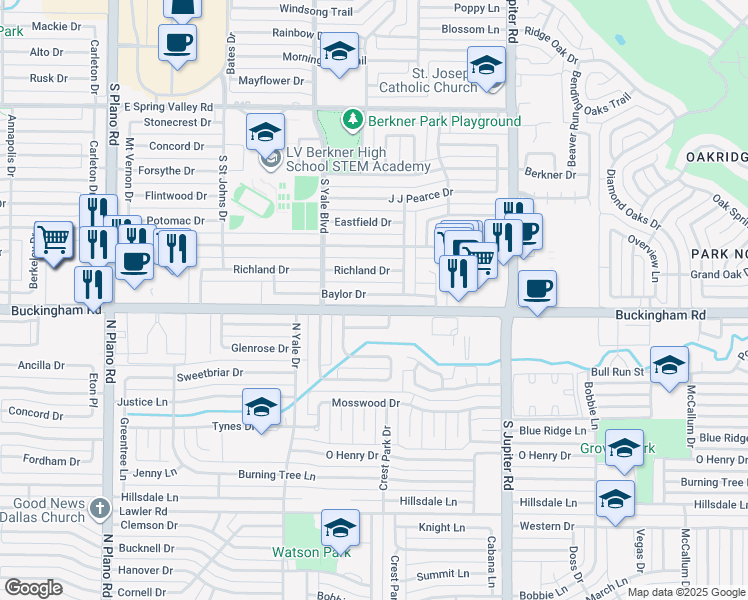Select the school marker near Bull Run St
748x600 pixels.
pos(669,365)
